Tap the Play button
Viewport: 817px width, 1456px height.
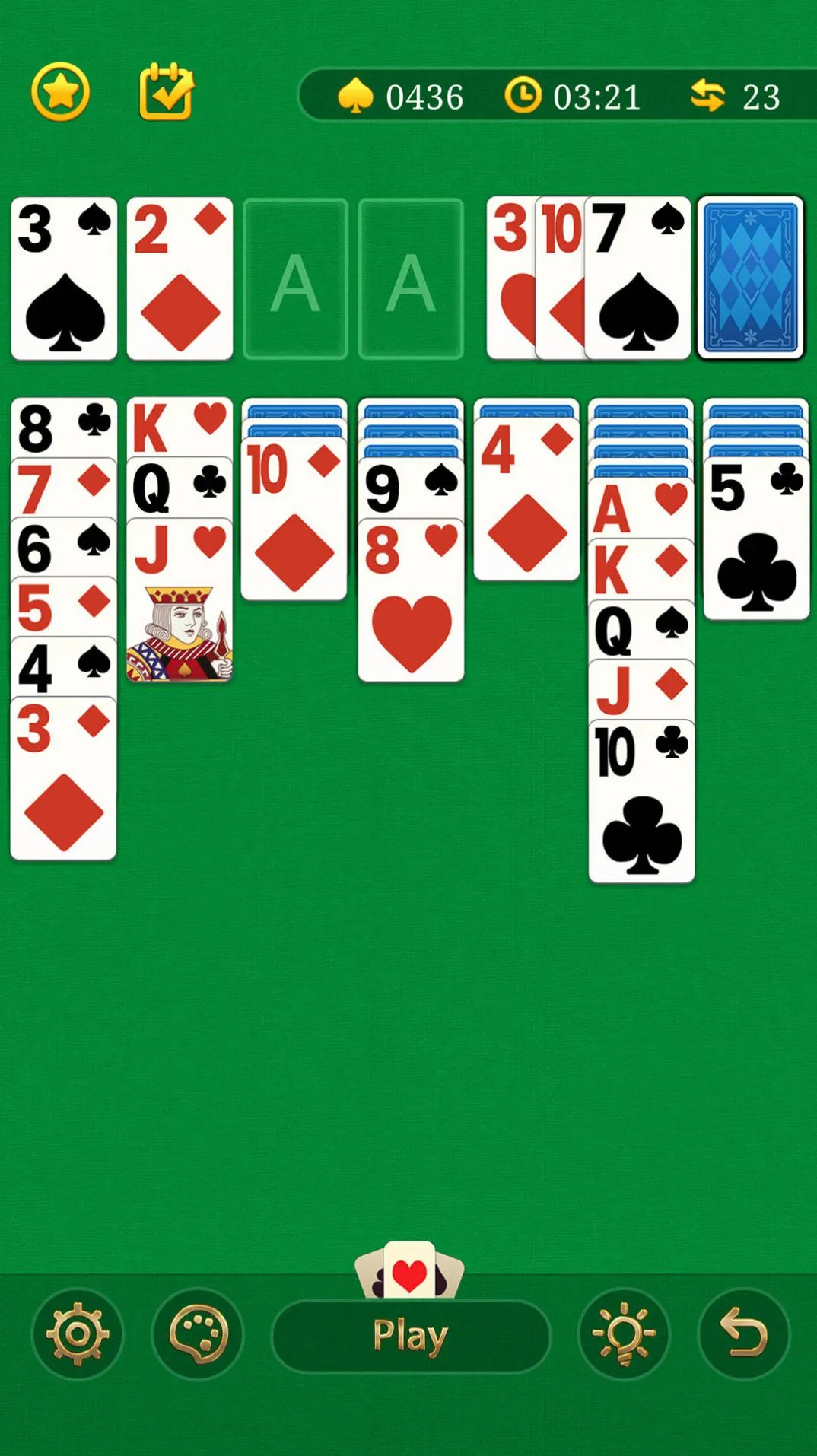411,1335
